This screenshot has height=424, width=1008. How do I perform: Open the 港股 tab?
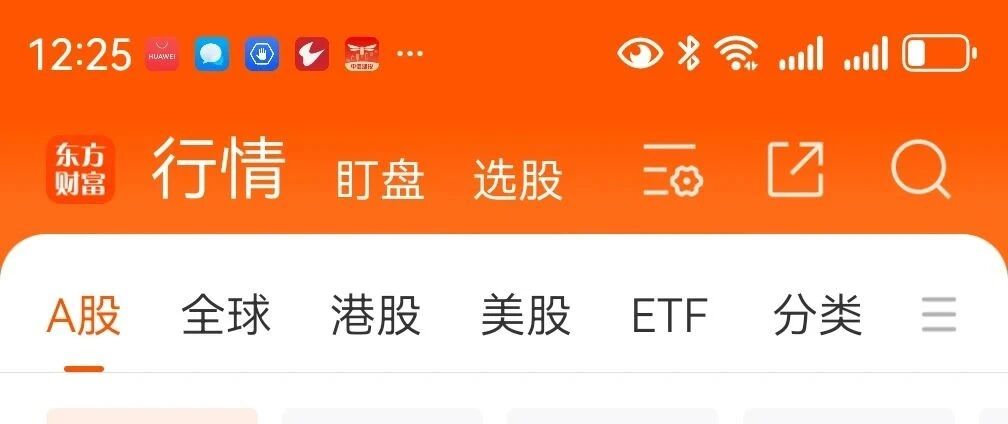376,315
